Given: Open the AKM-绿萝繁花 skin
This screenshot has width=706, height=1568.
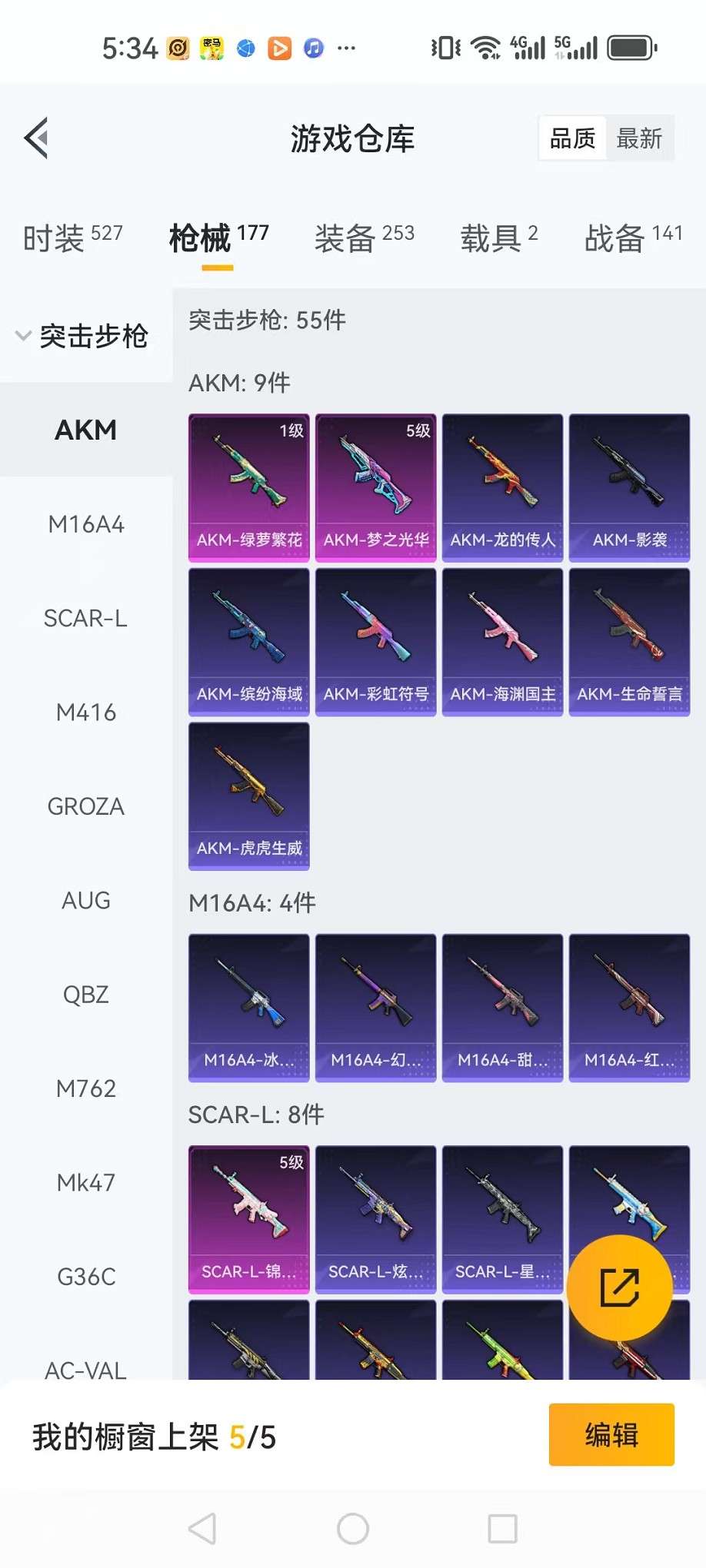Looking at the screenshot, I should (249, 488).
